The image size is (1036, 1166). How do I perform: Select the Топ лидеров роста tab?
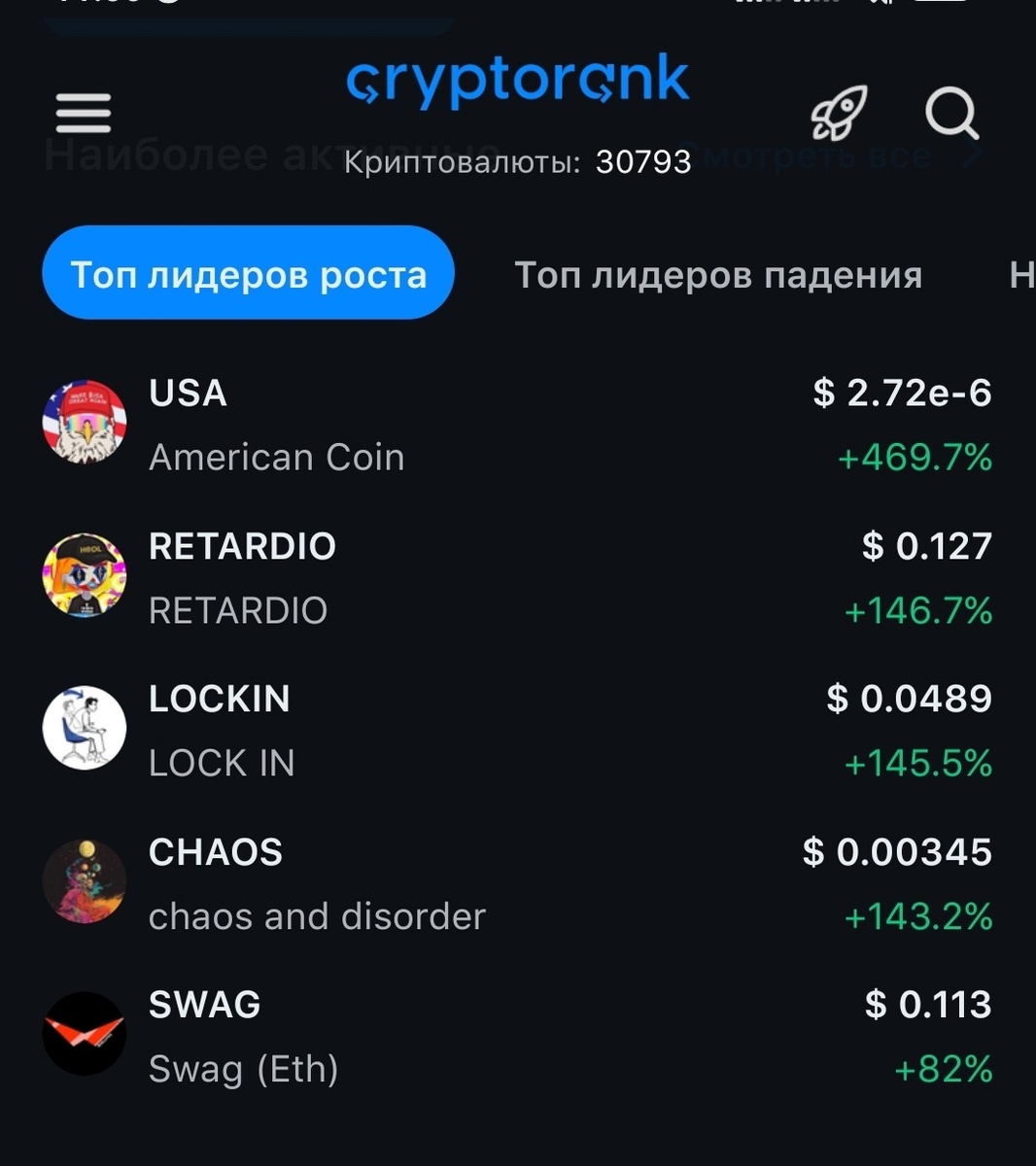pyautogui.click(x=249, y=273)
